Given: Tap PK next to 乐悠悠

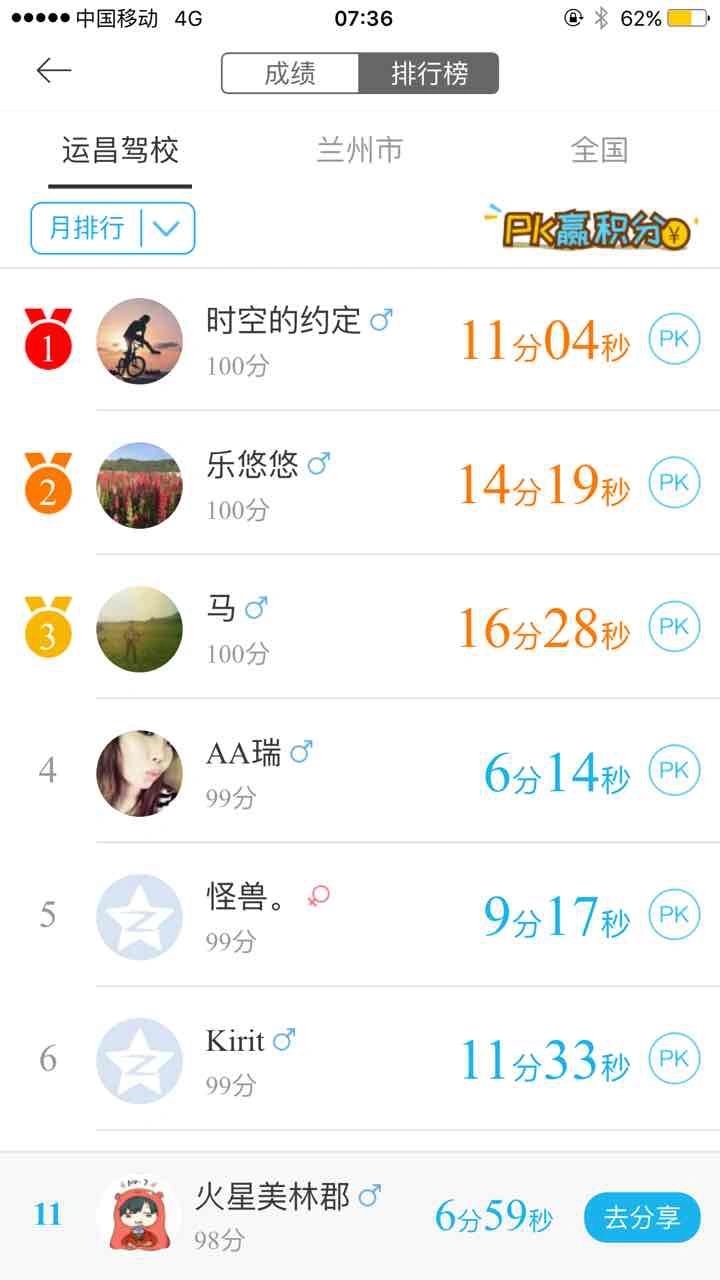Looking at the screenshot, I should coord(674,483).
